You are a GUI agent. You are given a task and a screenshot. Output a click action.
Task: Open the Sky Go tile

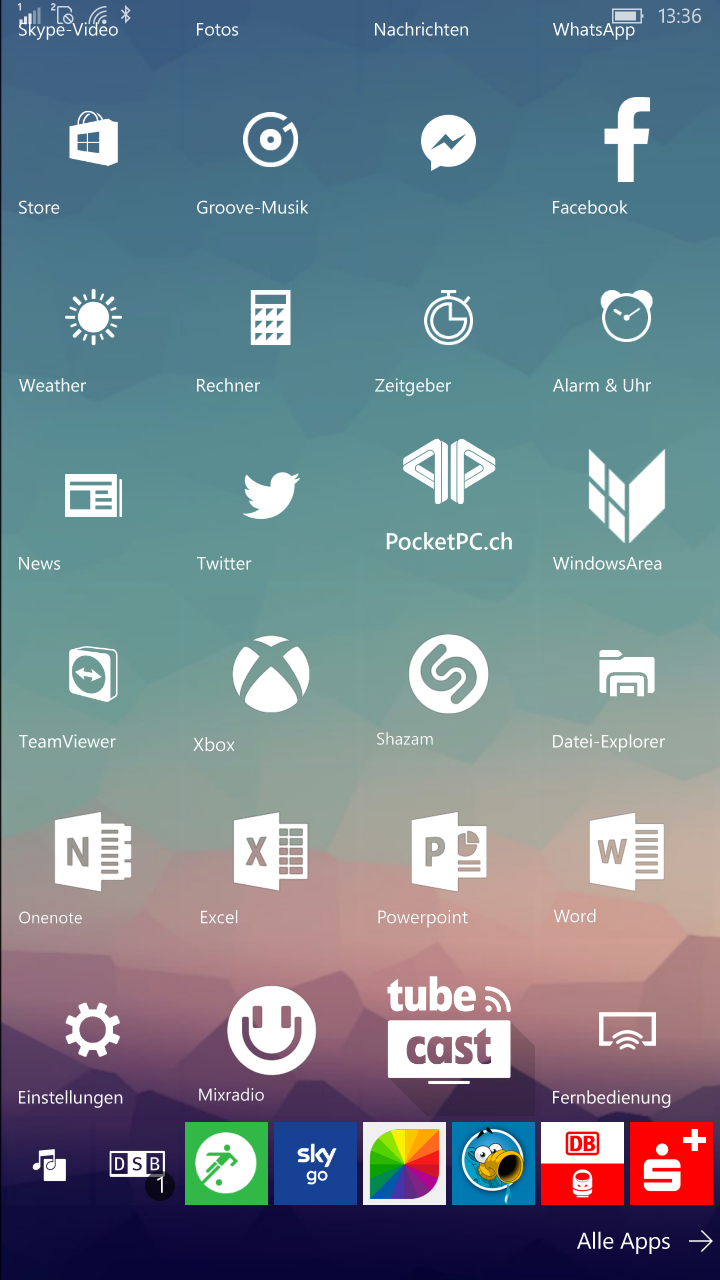pyautogui.click(x=315, y=1163)
